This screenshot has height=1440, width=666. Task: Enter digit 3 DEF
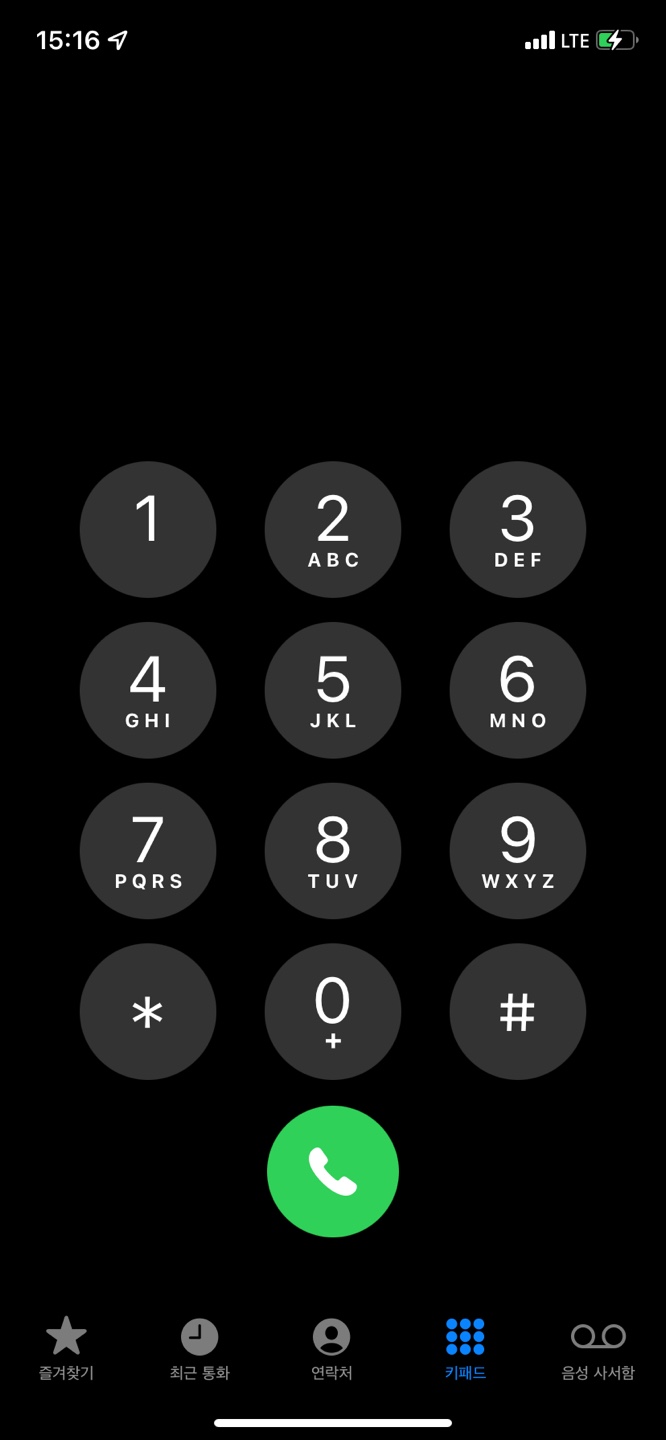point(517,530)
